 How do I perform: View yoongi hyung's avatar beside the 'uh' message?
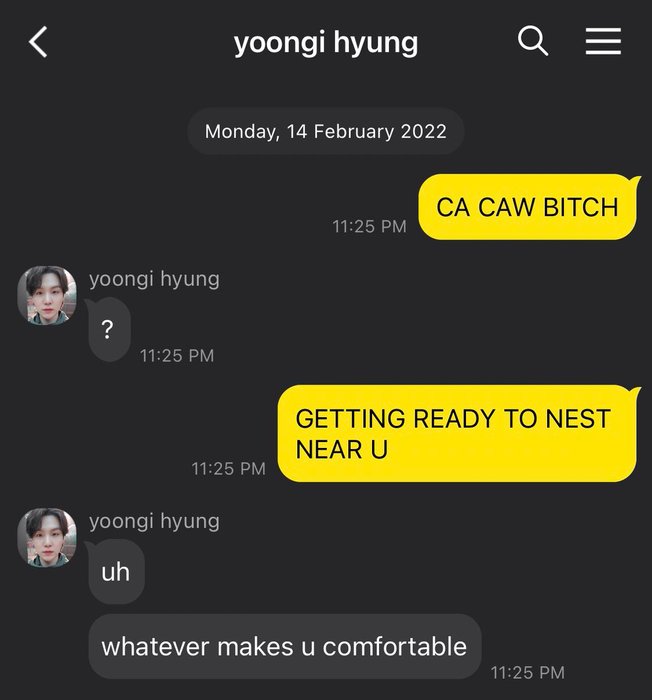(47, 538)
